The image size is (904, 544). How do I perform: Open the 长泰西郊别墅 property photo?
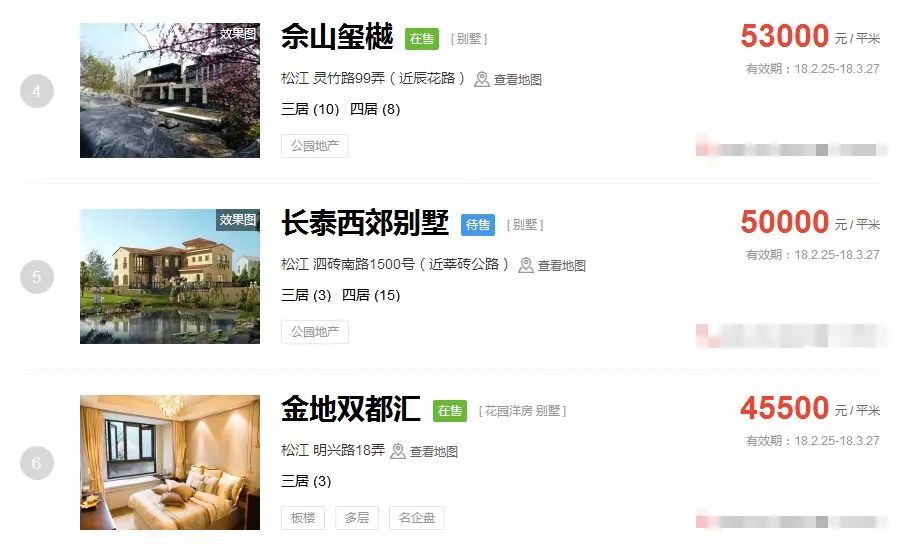(x=170, y=276)
